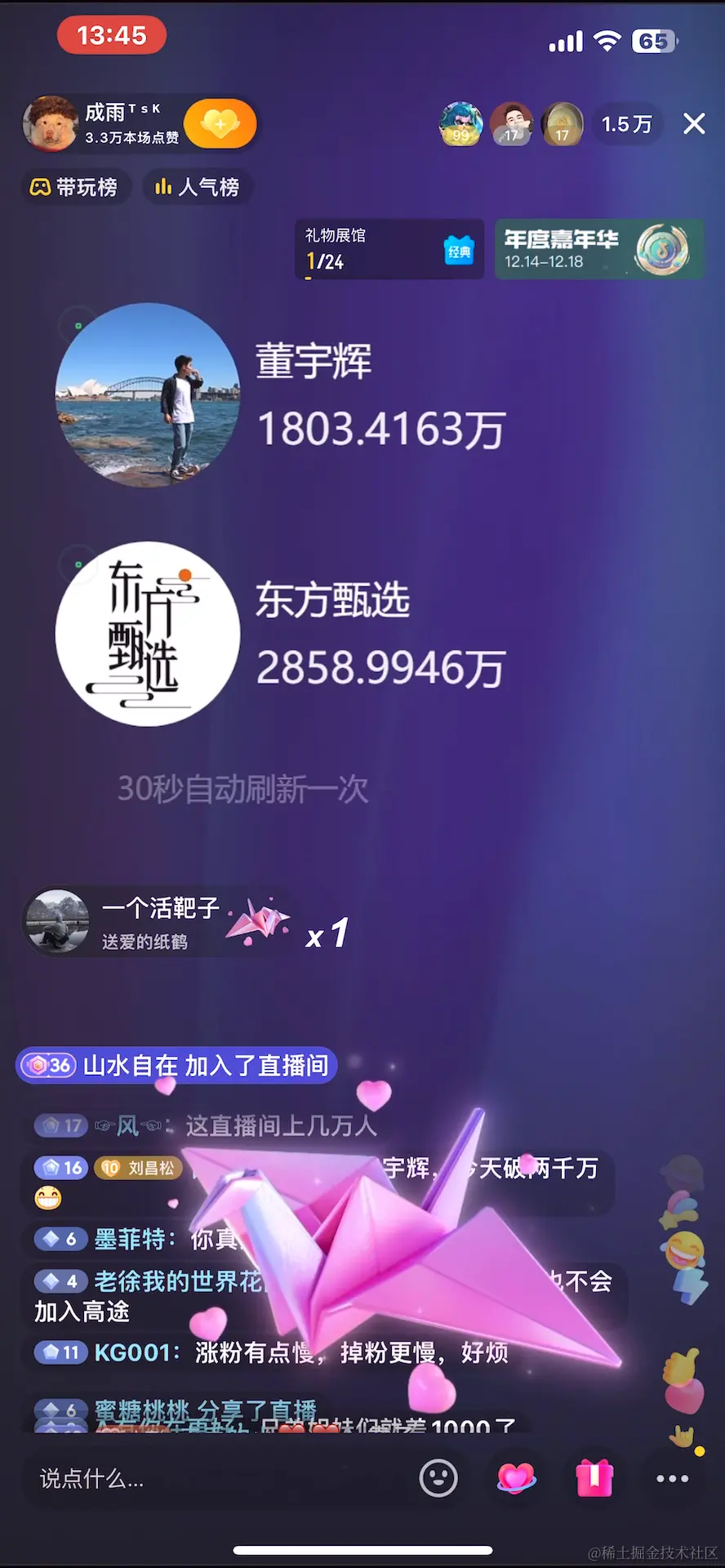Send a like with the heart icon

516,1478
